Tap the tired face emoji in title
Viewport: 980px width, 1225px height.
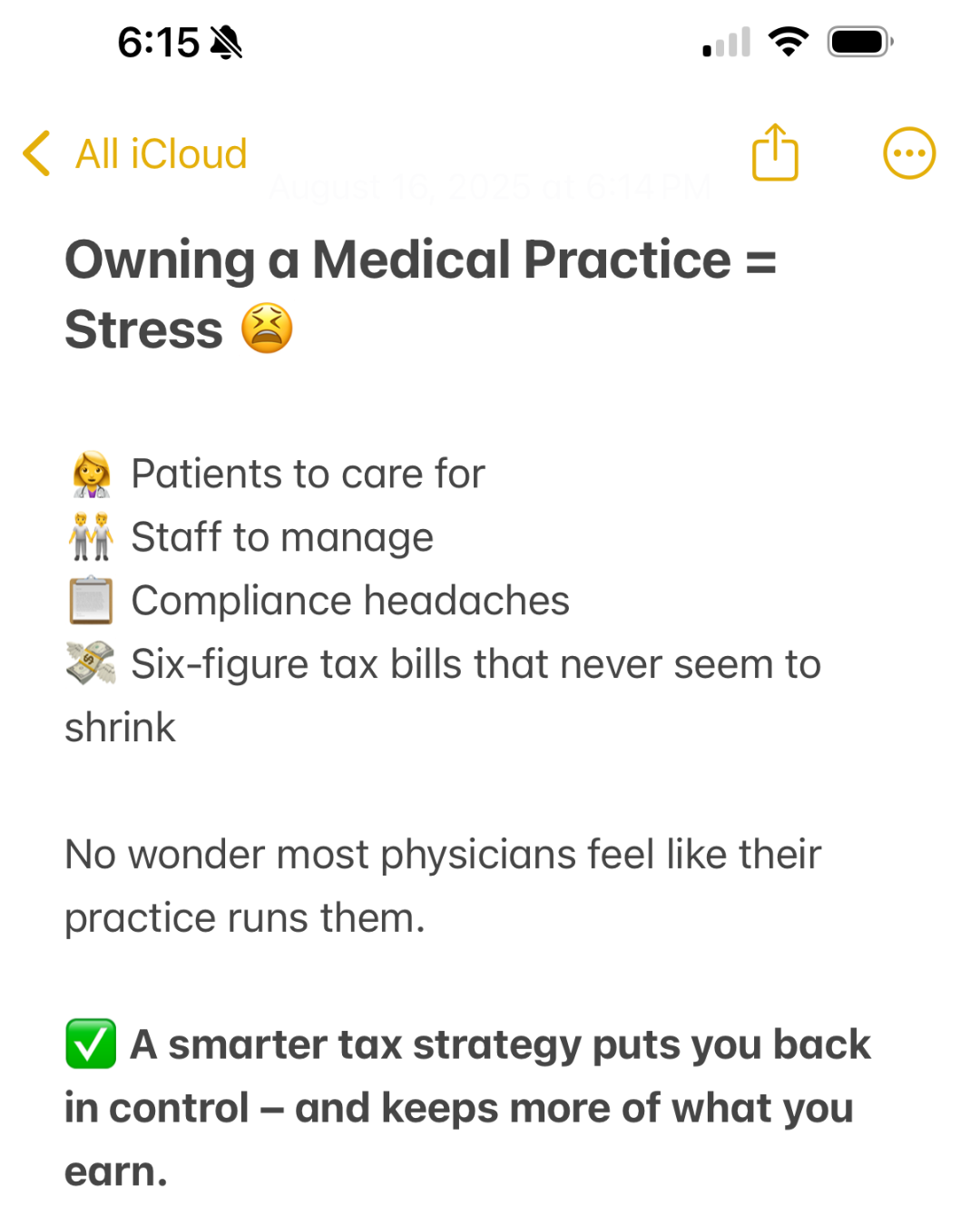(x=265, y=328)
